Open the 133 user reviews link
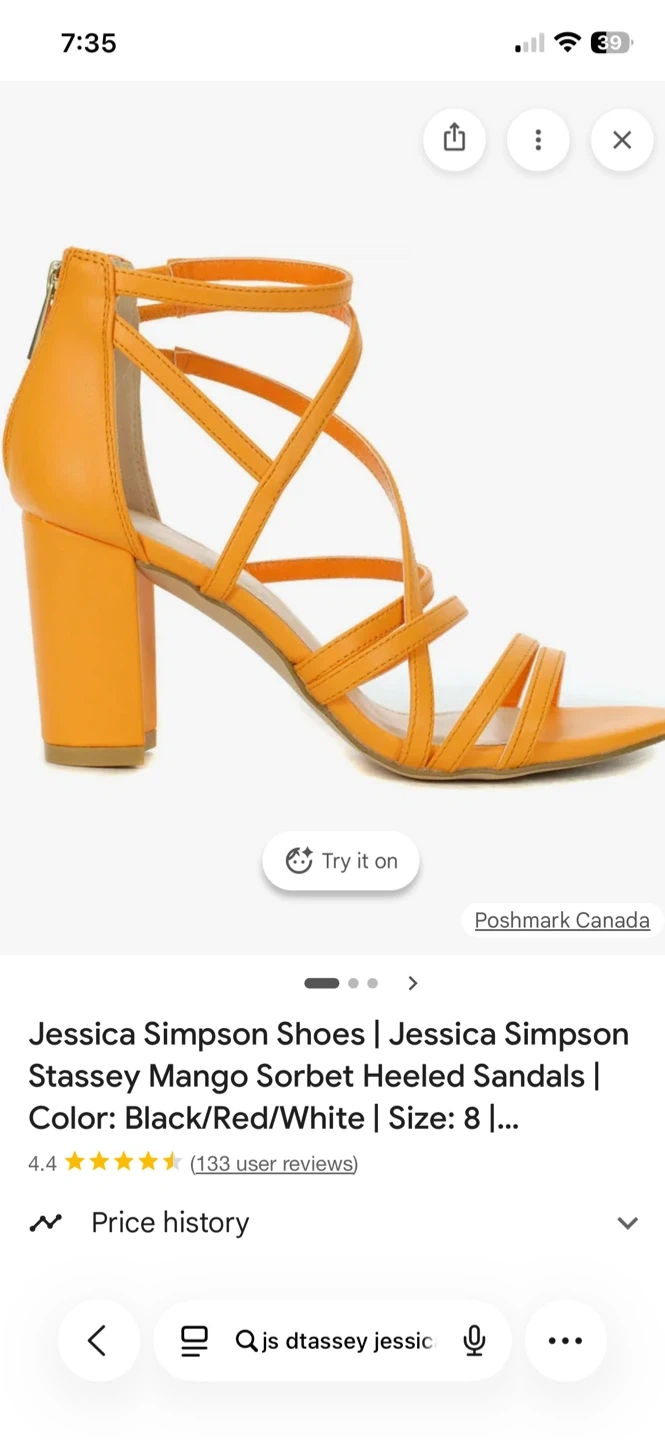 [x=274, y=1163]
